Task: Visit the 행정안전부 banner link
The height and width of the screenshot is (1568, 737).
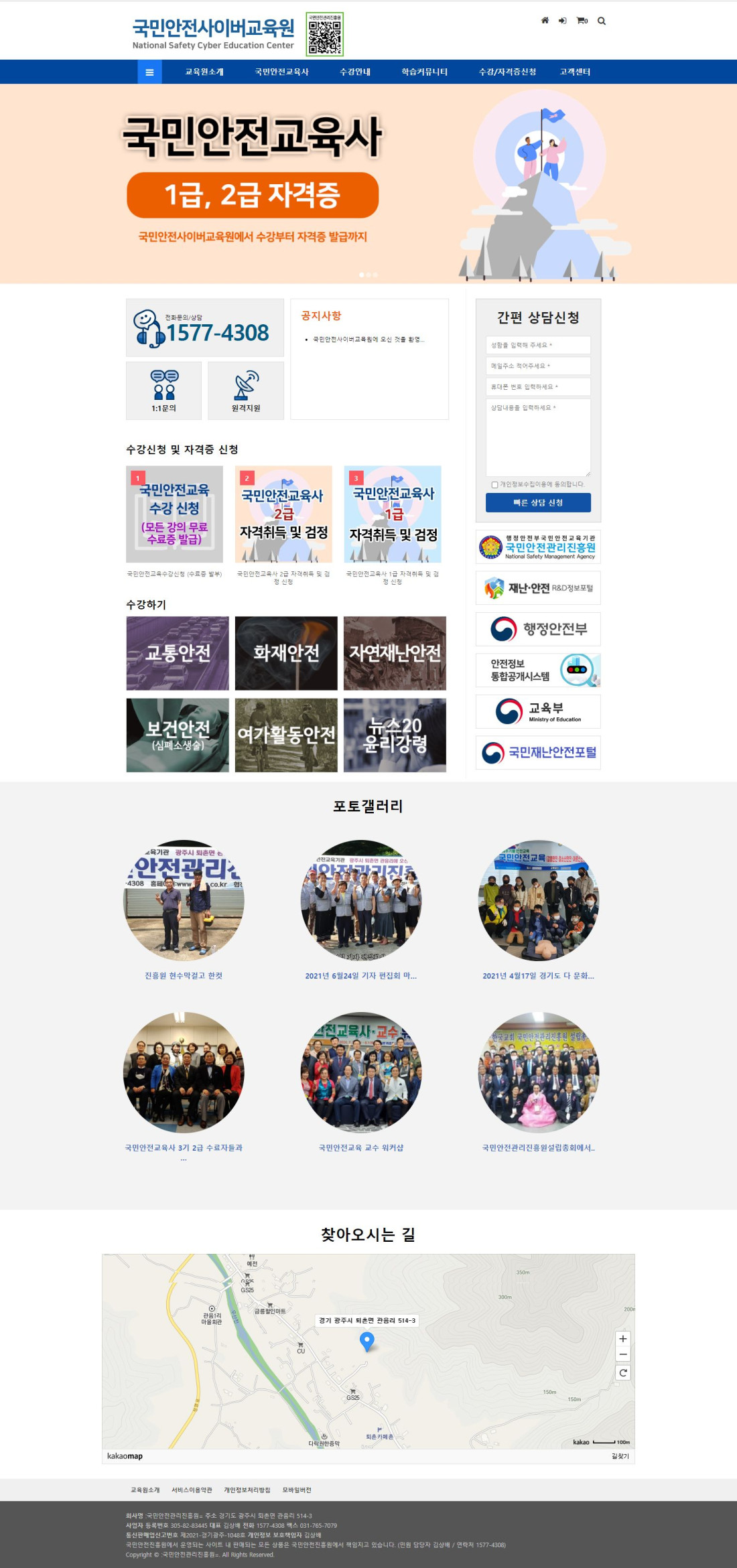Action: pyautogui.click(x=538, y=629)
